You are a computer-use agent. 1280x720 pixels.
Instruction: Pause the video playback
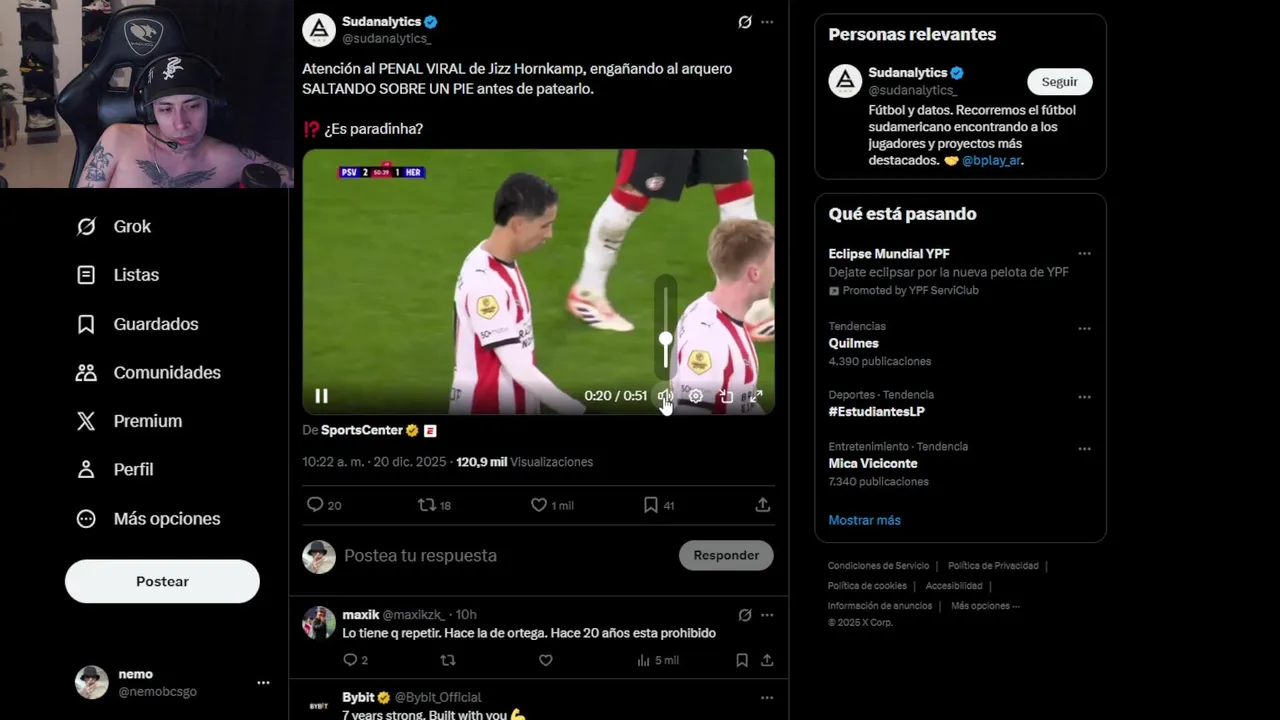[x=321, y=396]
